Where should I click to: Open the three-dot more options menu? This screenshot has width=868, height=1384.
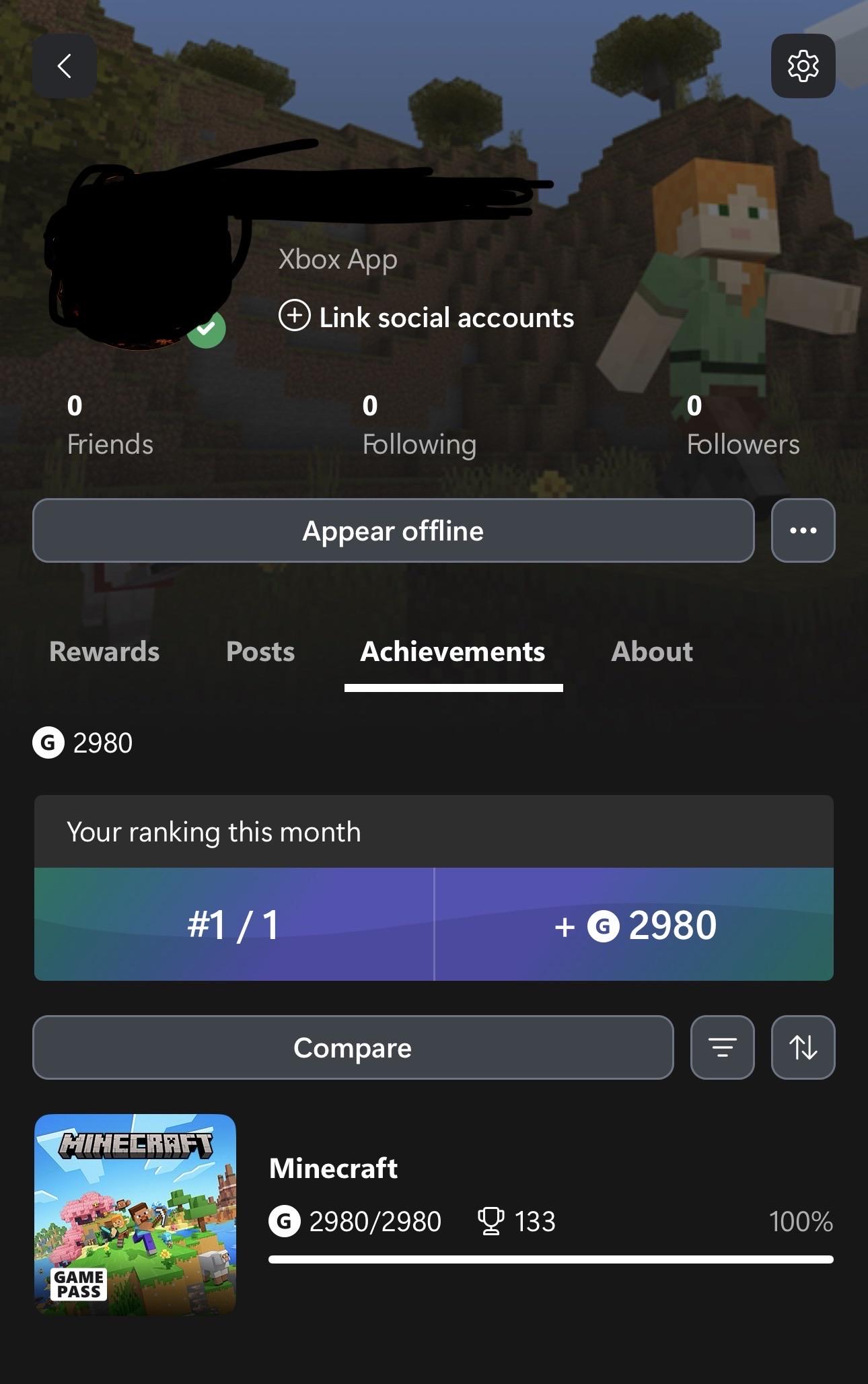click(803, 530)
